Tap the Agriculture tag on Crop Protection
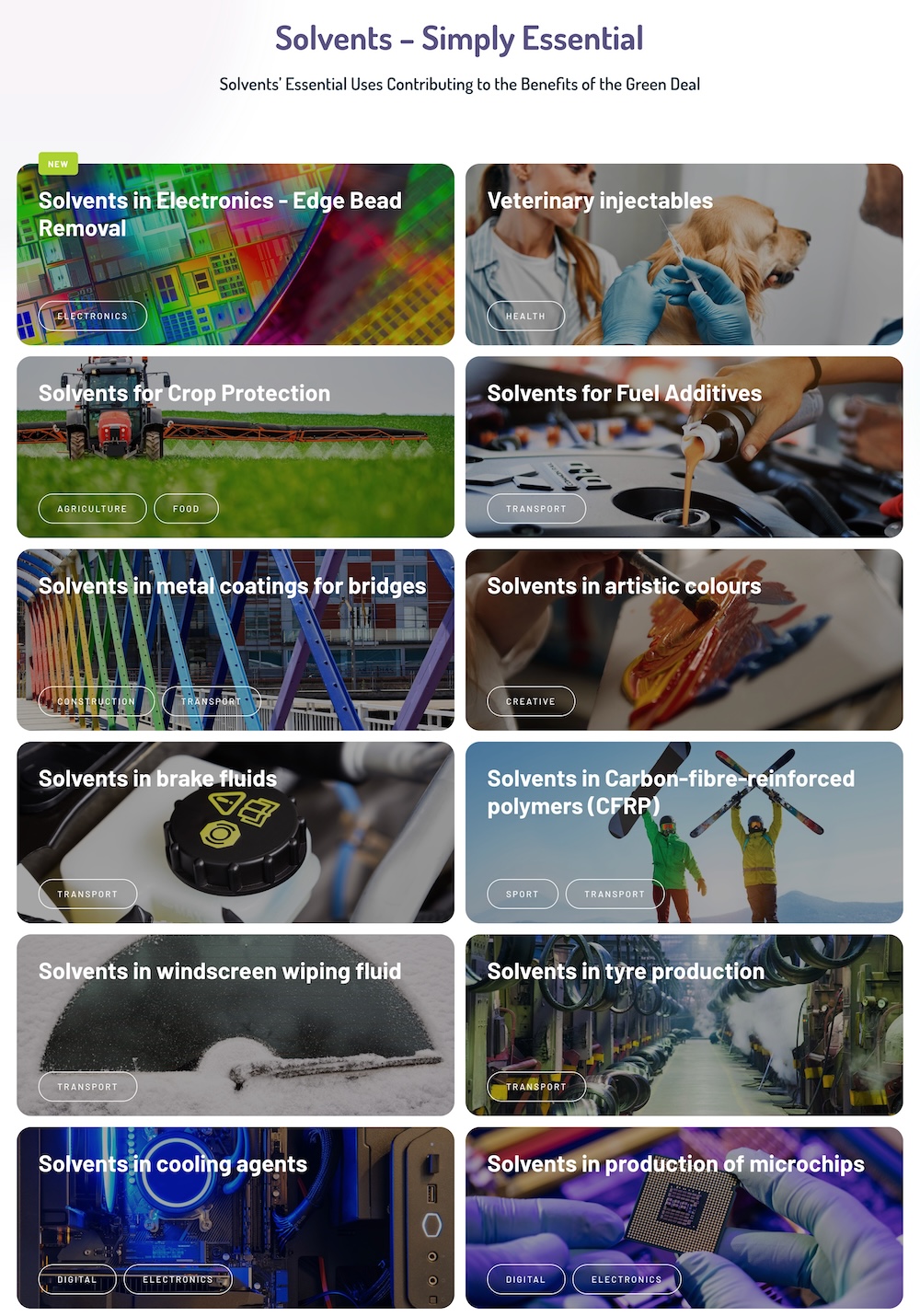Image resolution: width=920 pixels, height=1316 pixels. (x=92, y=508)
